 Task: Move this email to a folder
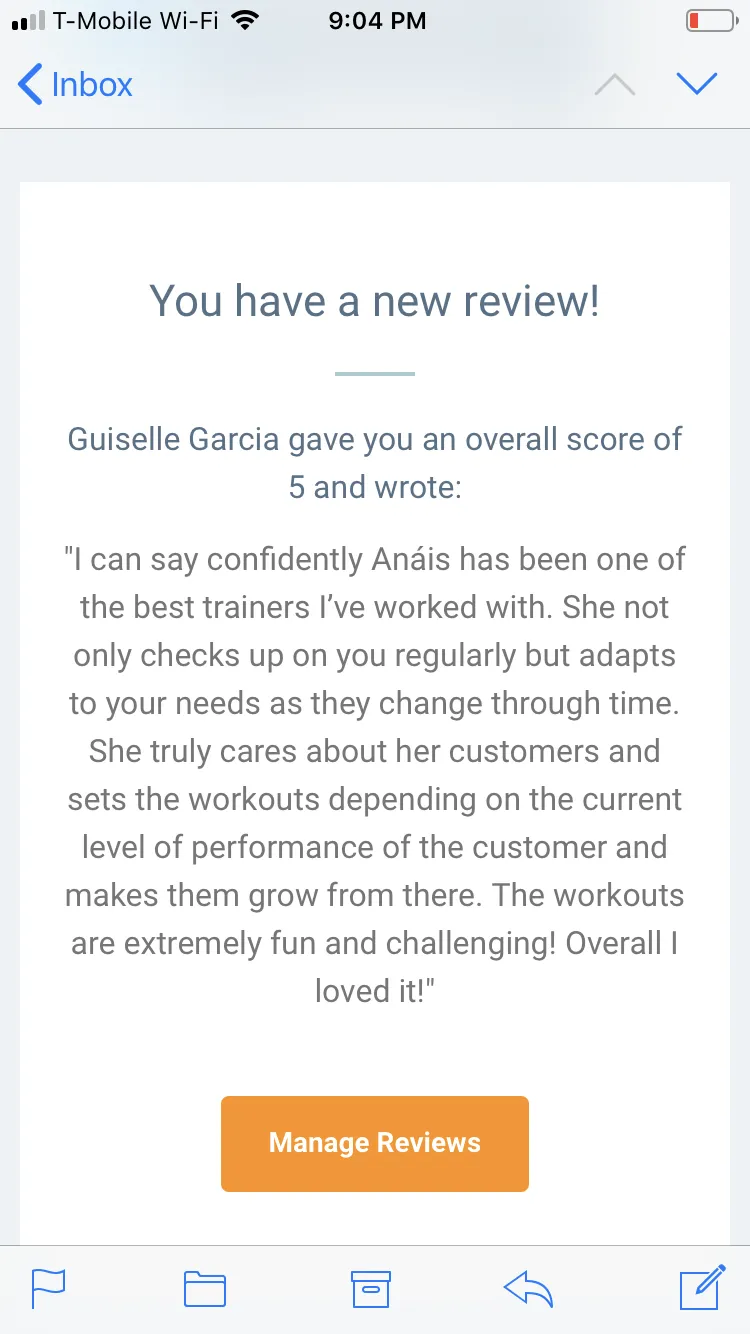click(x=205, y=1289)
